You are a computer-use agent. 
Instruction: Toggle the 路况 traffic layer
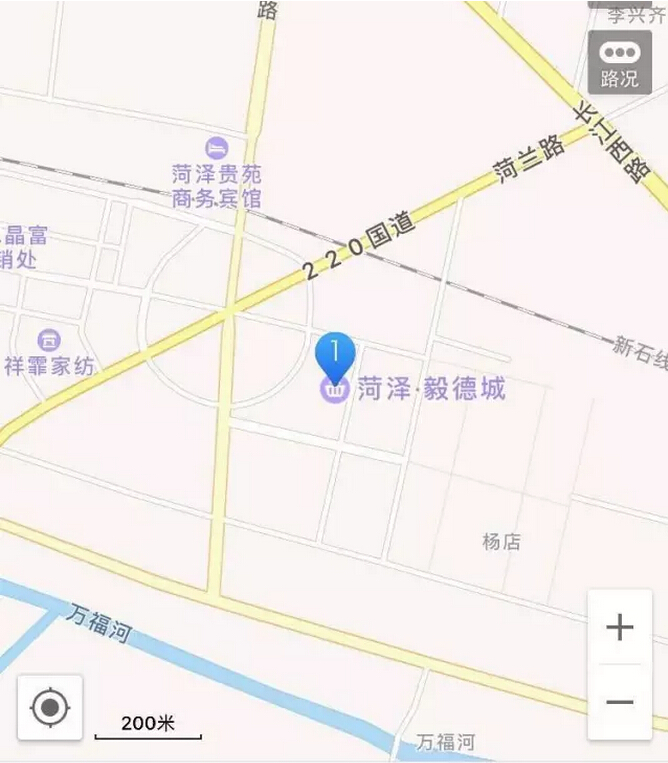(x=619, y=63)
